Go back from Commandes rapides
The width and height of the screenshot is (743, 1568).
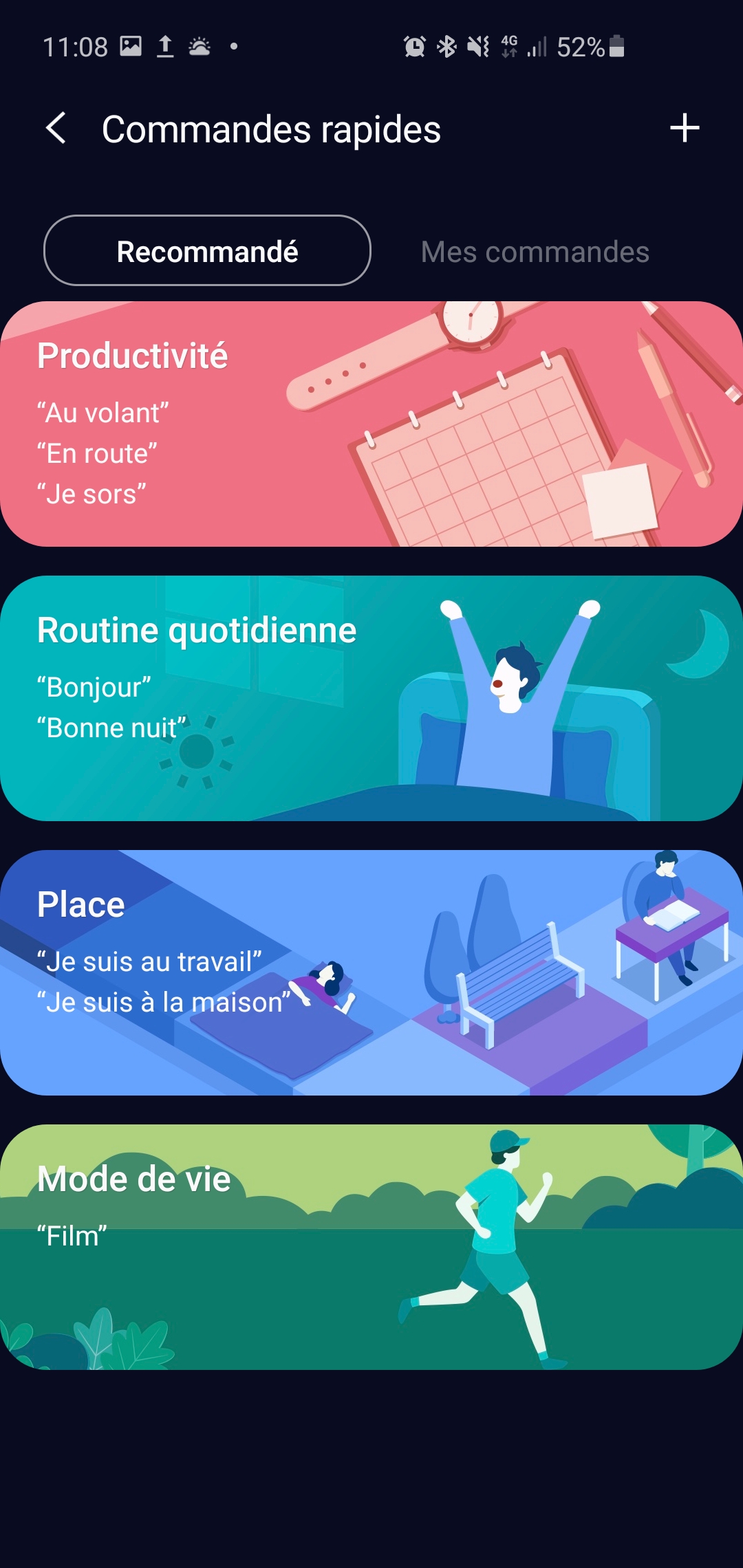[56, 129]
